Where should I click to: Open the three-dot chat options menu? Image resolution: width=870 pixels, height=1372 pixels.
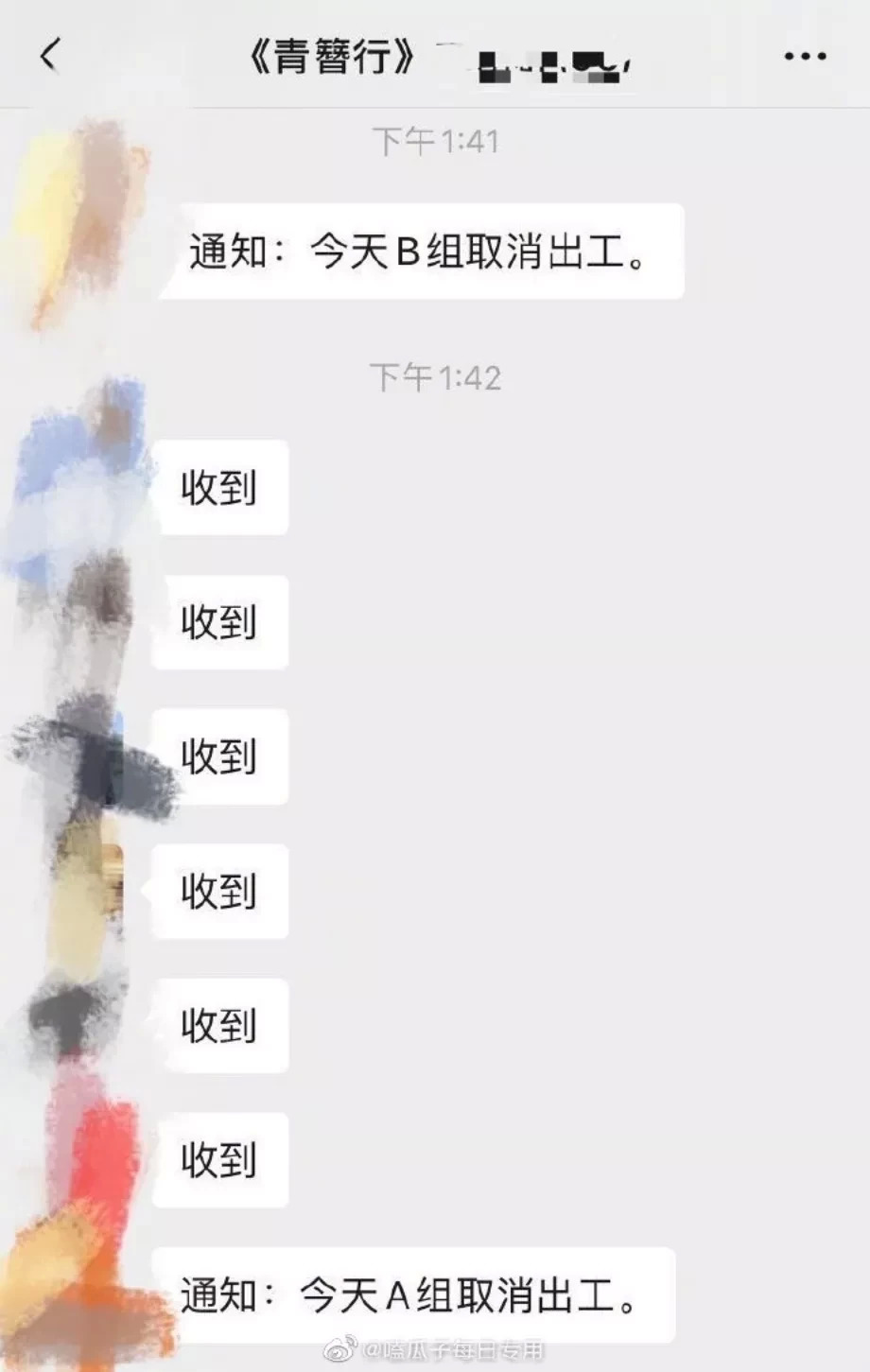[x=805, y=57]
